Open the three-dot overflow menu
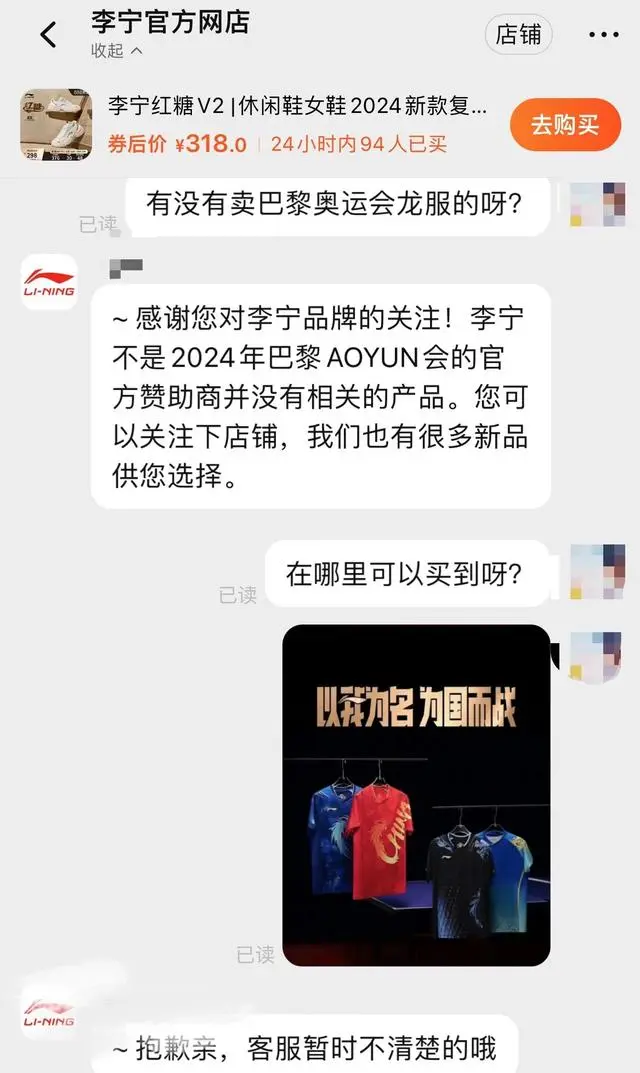The image size is (640, 1073). (x=604, y=35)
